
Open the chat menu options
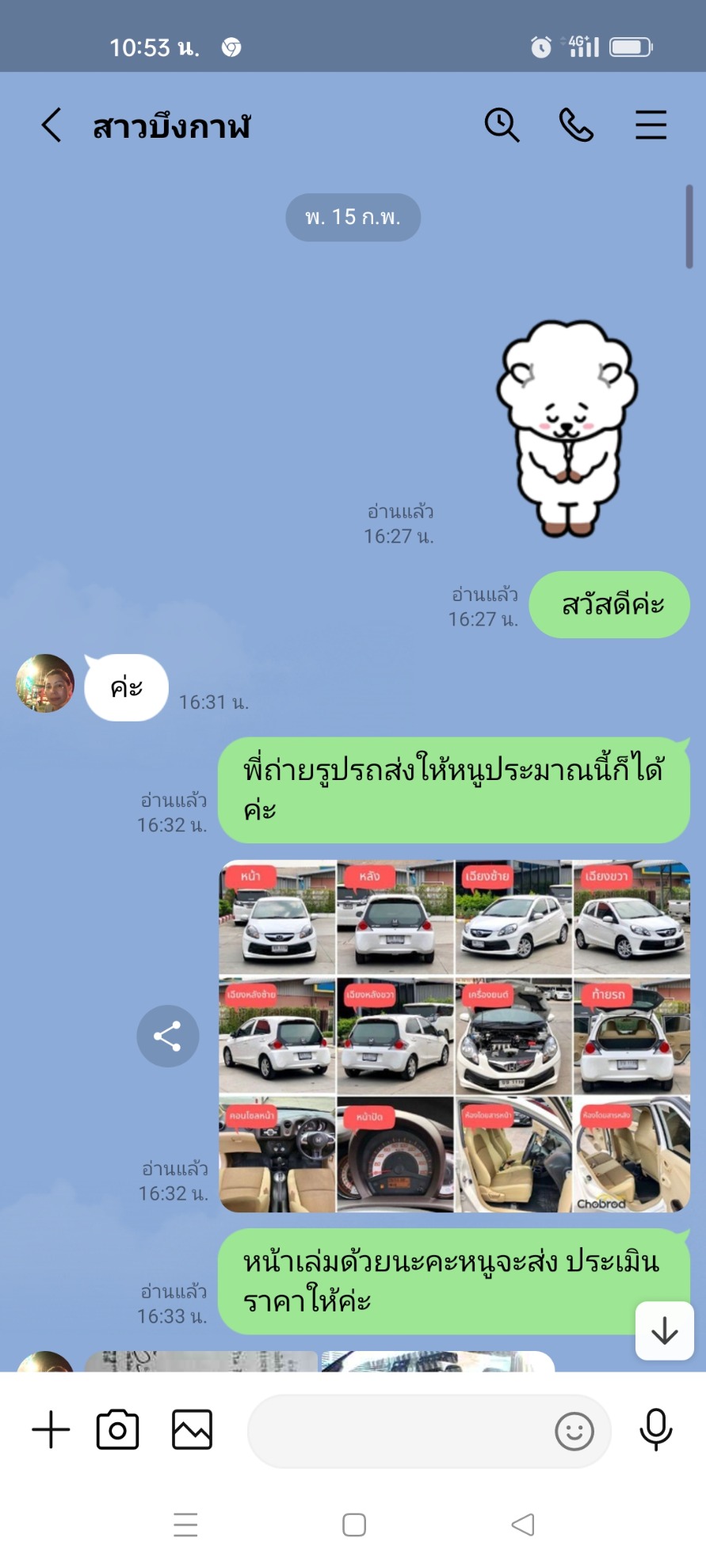[651, 125]
